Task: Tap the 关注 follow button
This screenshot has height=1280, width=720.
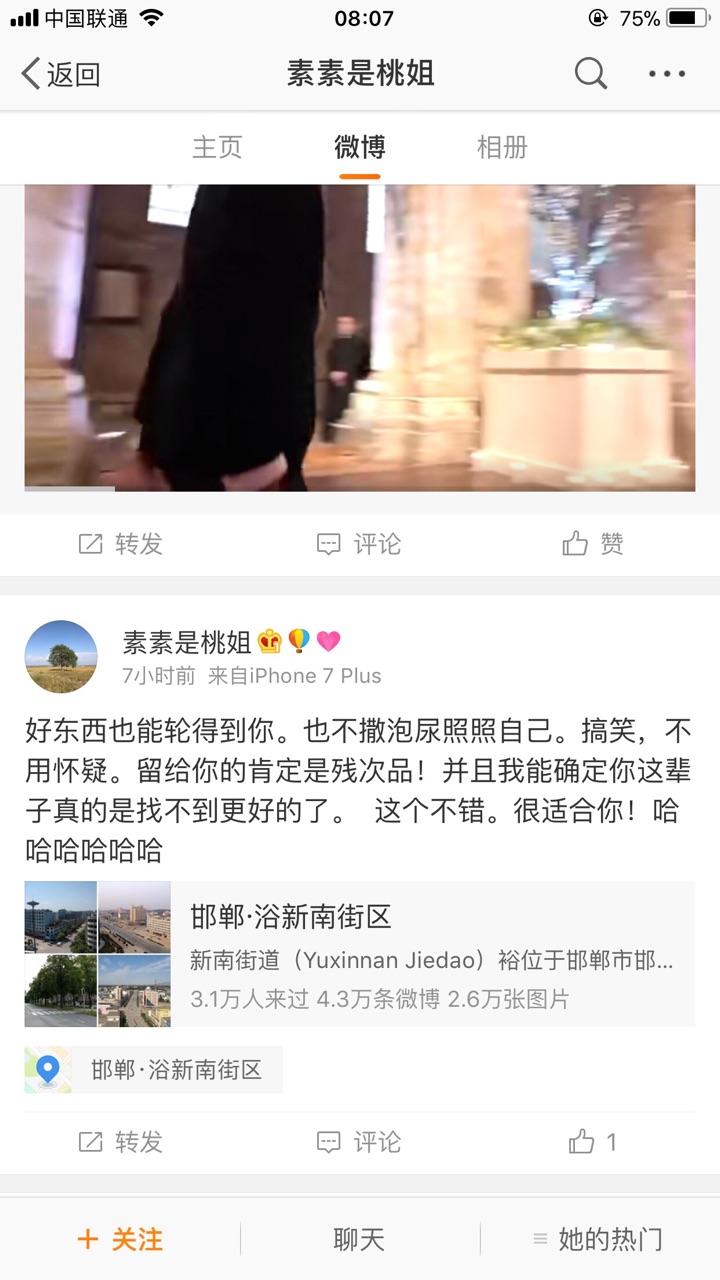Action: point(120,1239)
